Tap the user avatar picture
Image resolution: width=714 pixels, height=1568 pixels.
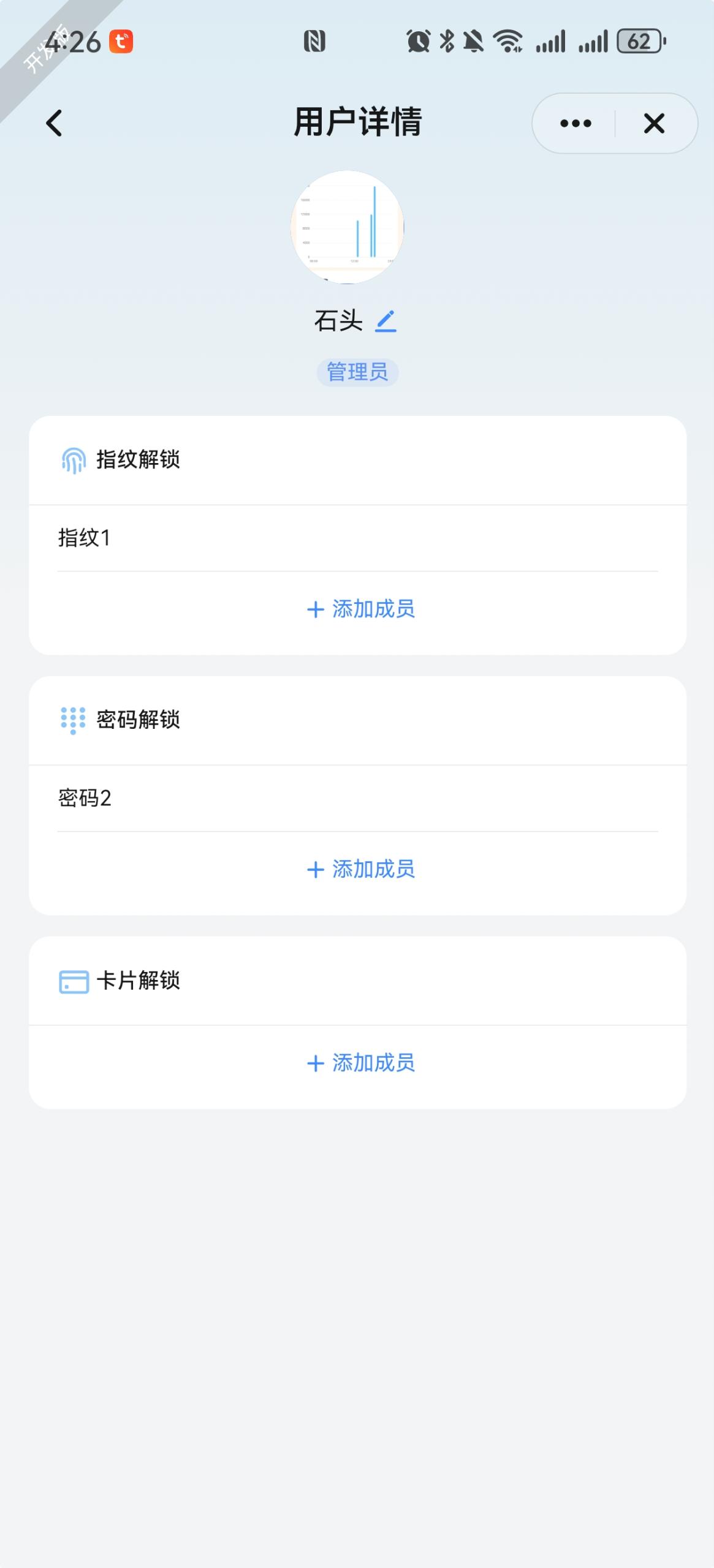(347, 227)
